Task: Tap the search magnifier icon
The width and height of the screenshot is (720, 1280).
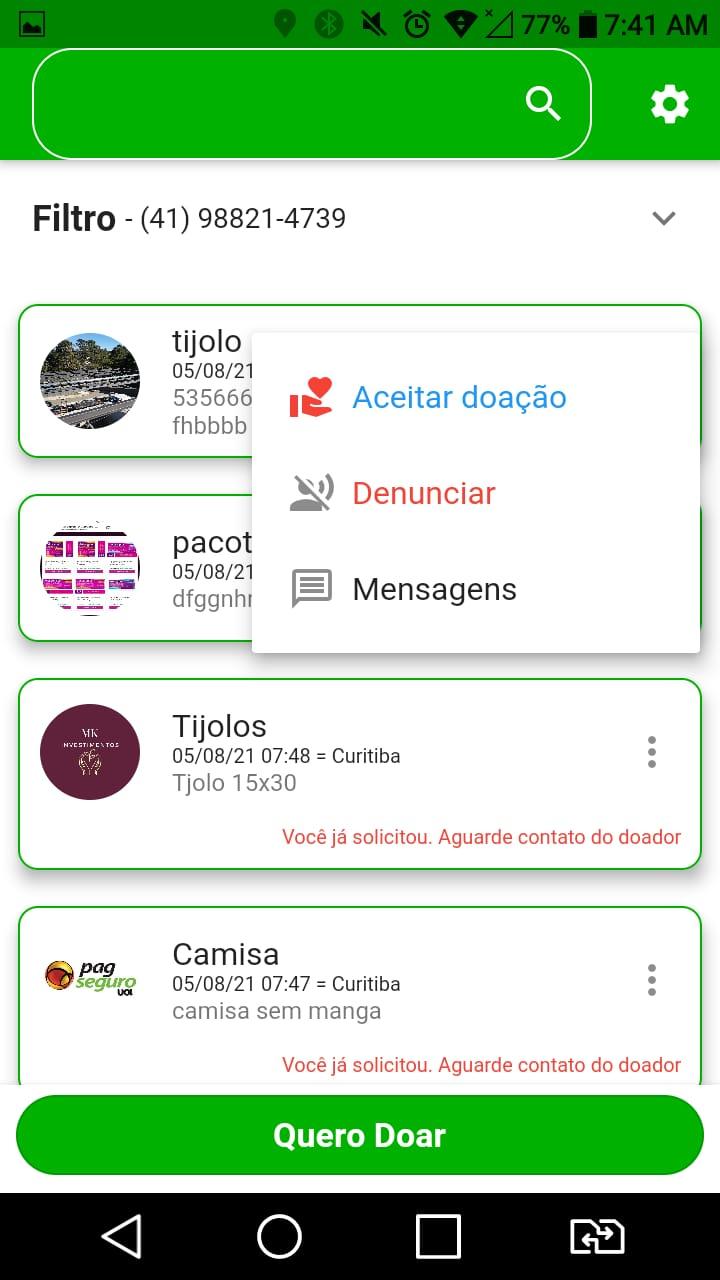Action: (543, 104)
